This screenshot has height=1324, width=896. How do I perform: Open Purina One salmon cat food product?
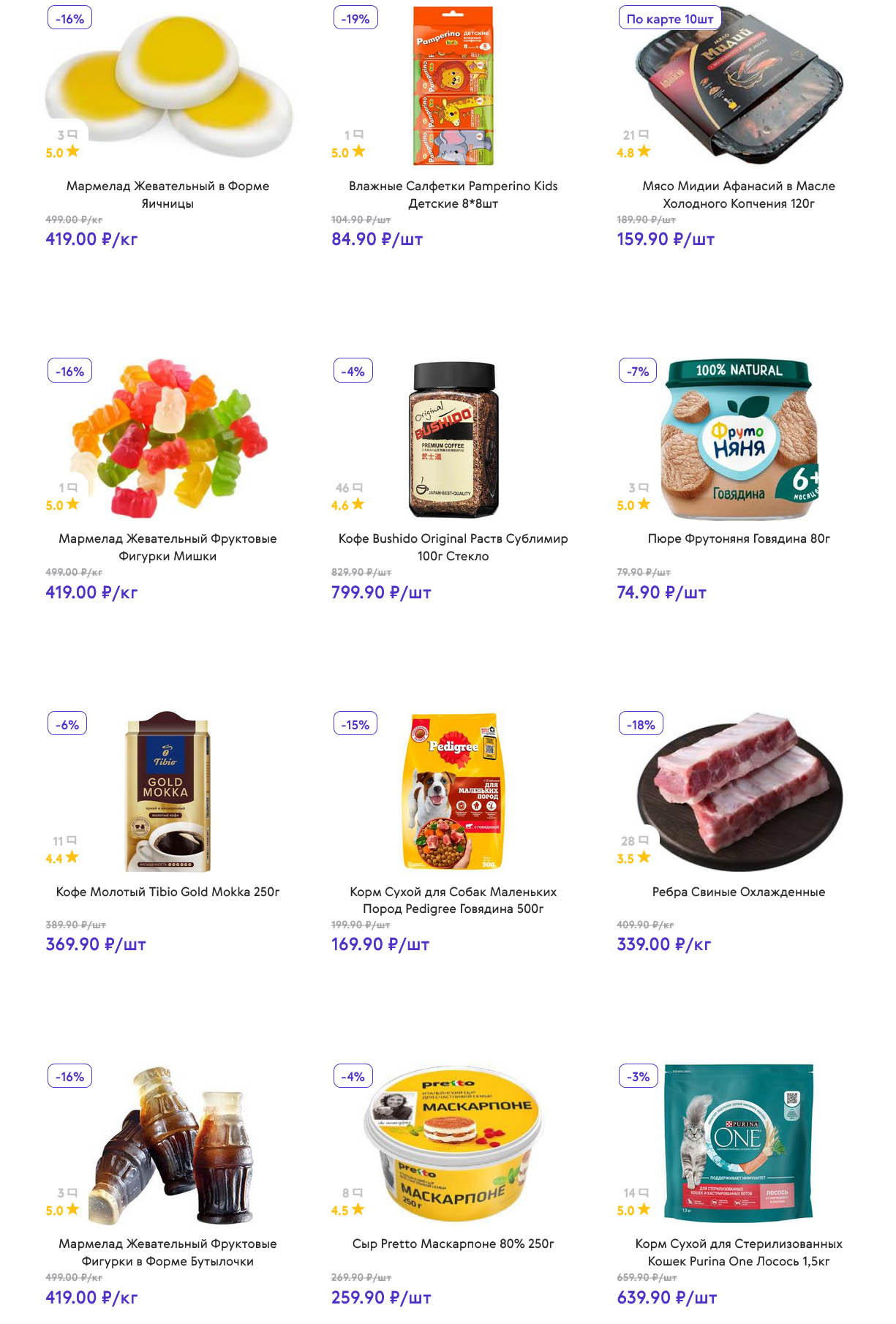(738, 1252)
